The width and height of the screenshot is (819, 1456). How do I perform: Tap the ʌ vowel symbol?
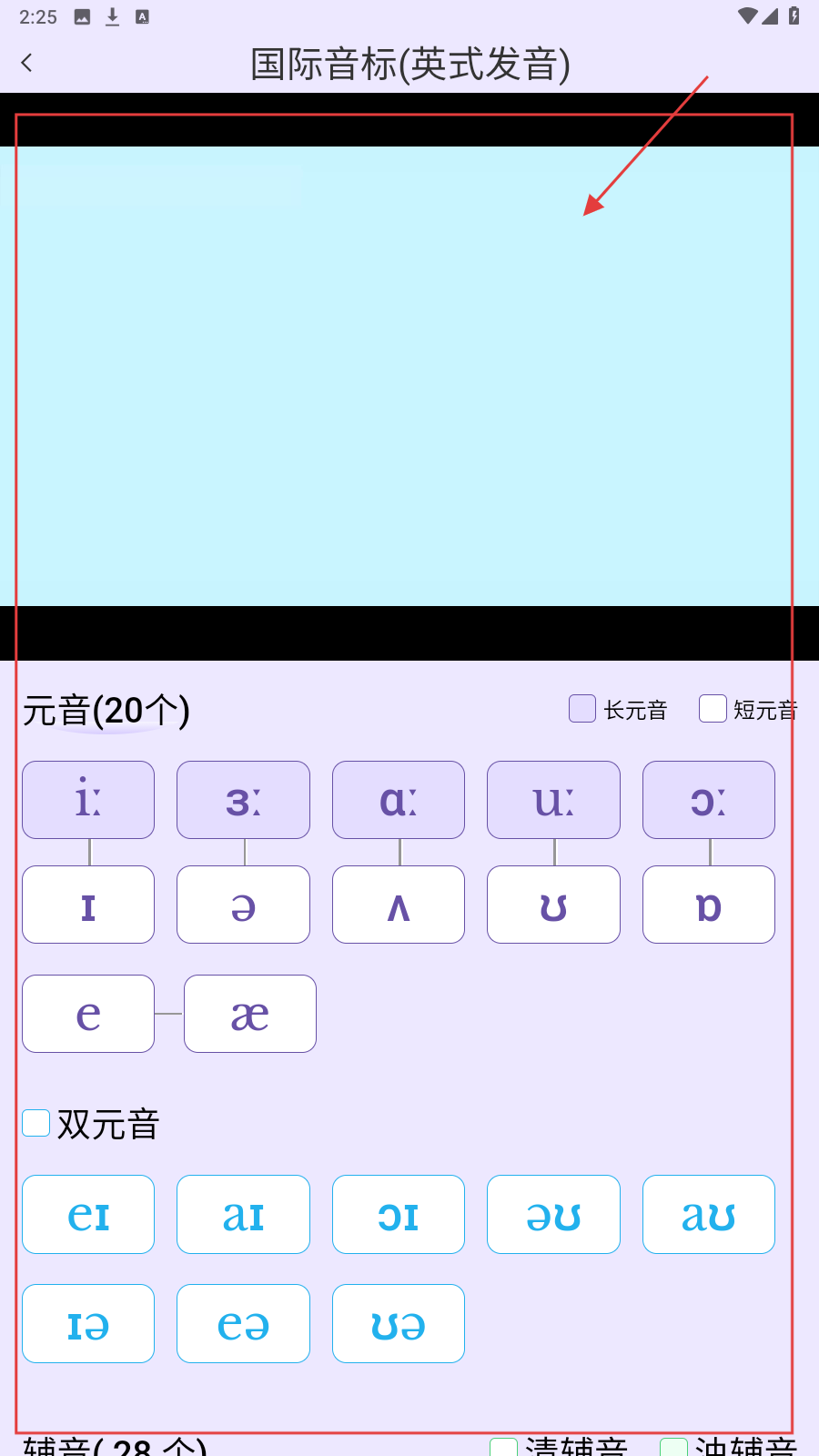point(399,905)
